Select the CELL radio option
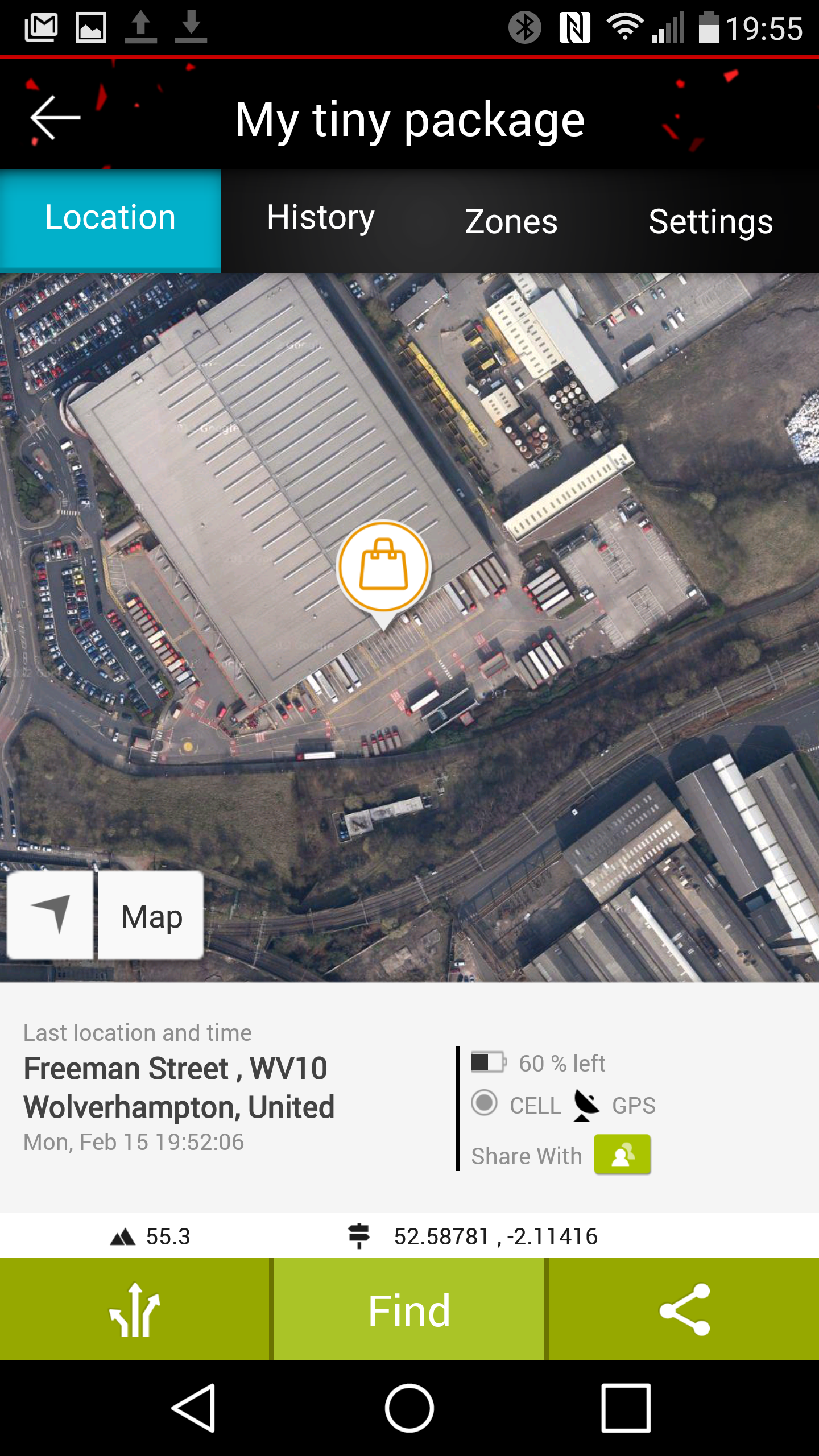The height and width of the screenshot is (1456, 819). (x=485, y=1103)
